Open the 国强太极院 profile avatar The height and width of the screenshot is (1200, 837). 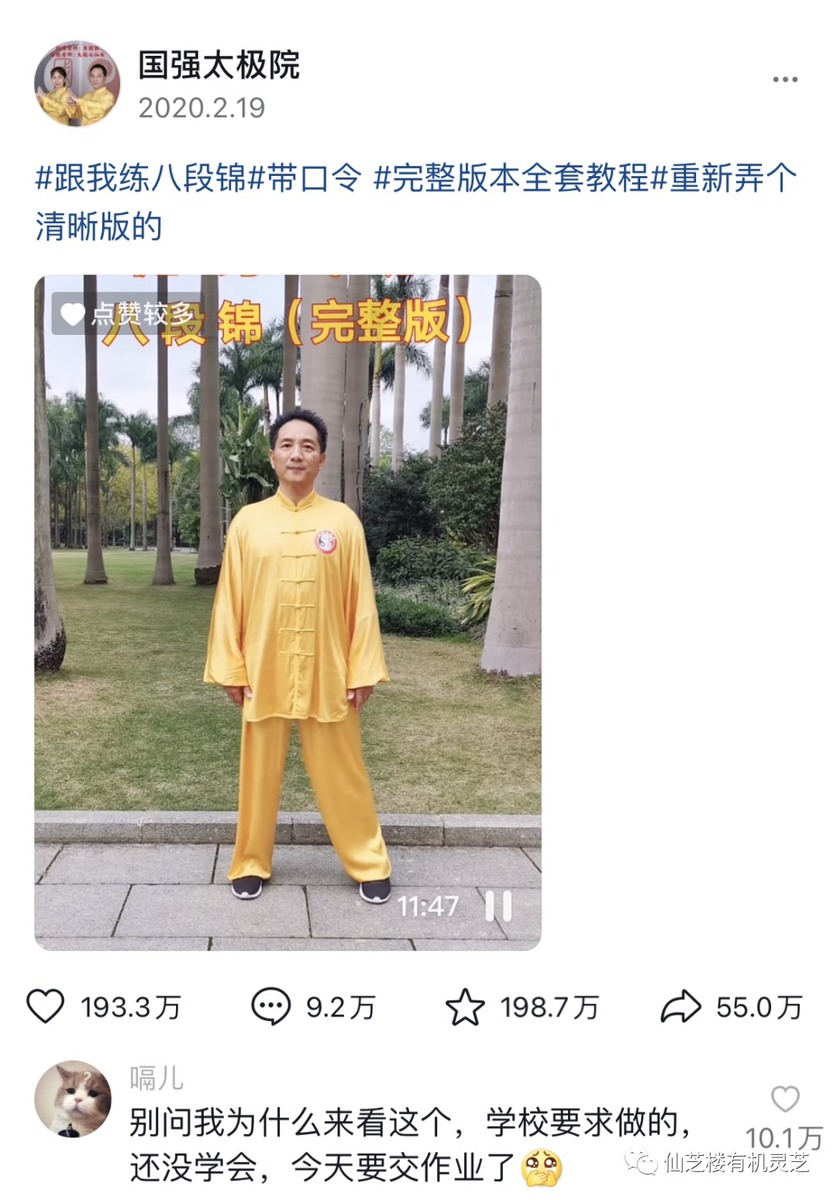click(77, 83)
